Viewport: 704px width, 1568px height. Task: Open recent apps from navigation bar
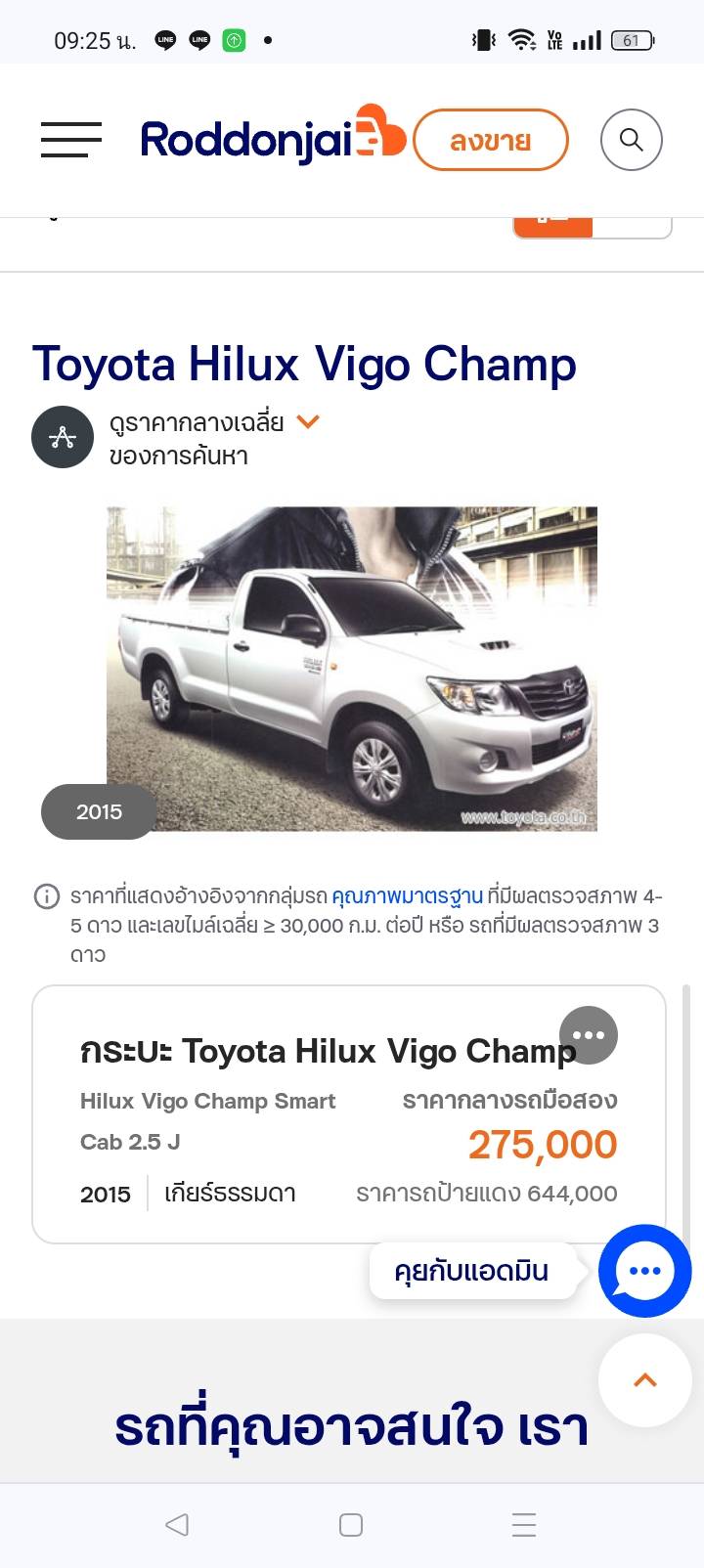click(x=525, y=1524)
